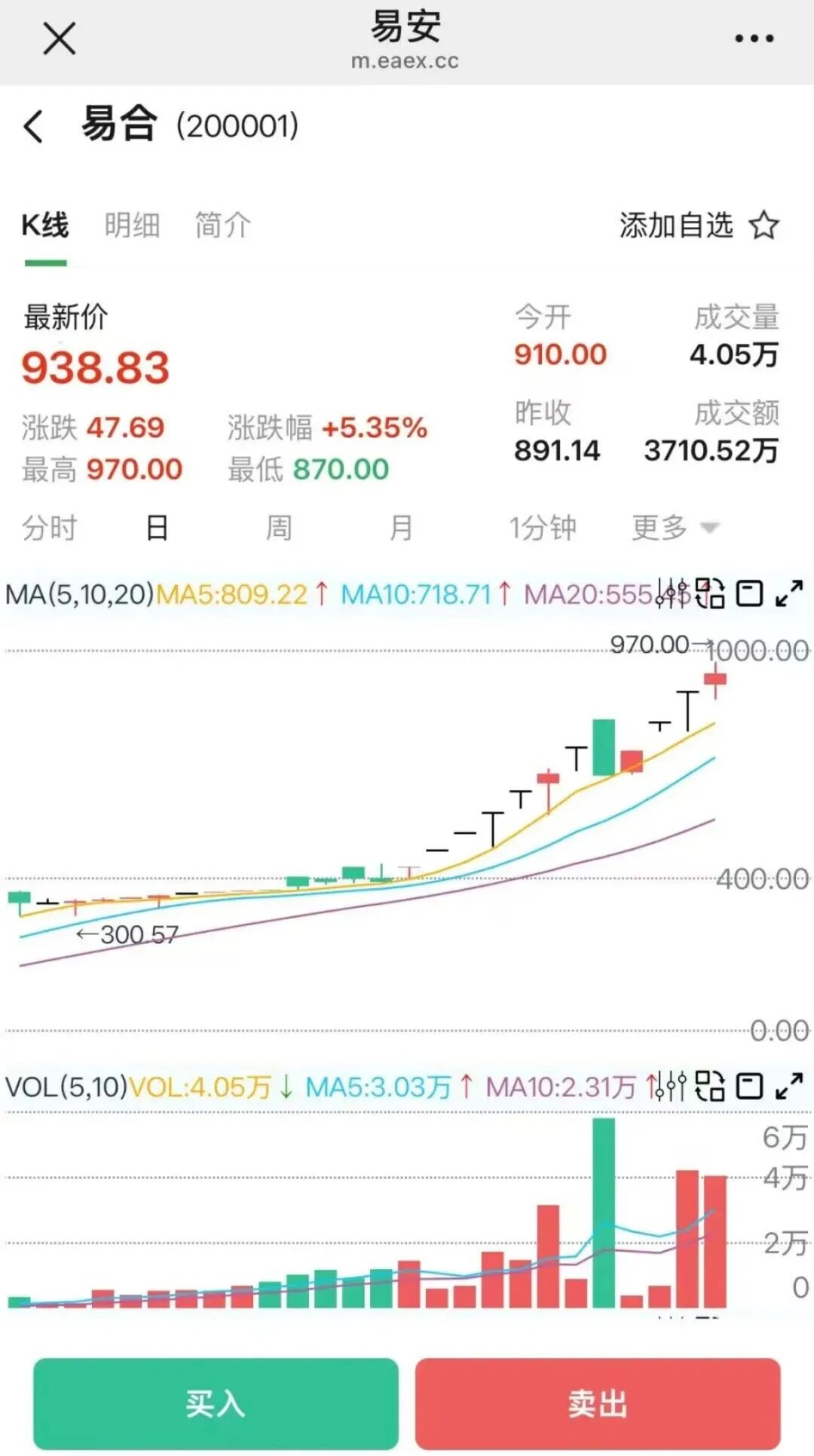Switch to the 明细 tab
The image size is (814, 1456).
click(132, 225)
